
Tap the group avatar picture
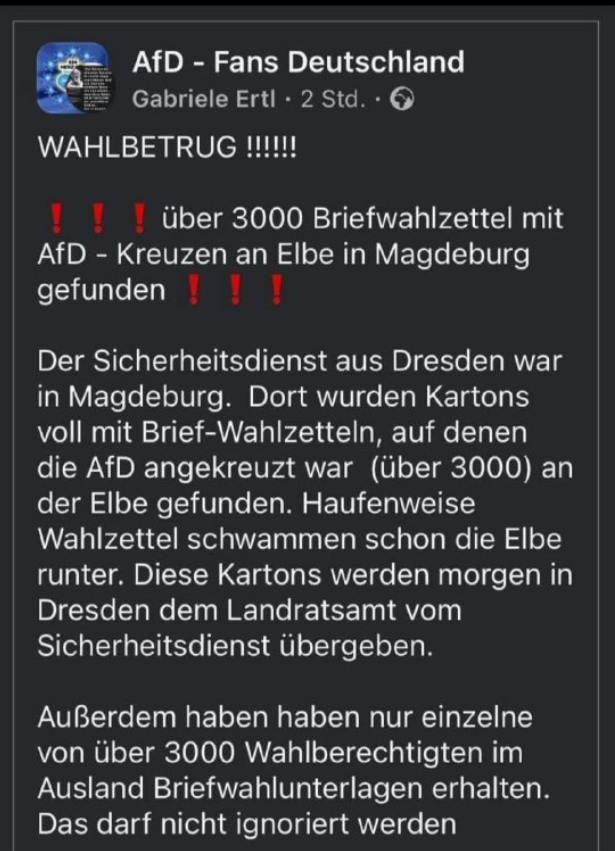click(72, 79)
